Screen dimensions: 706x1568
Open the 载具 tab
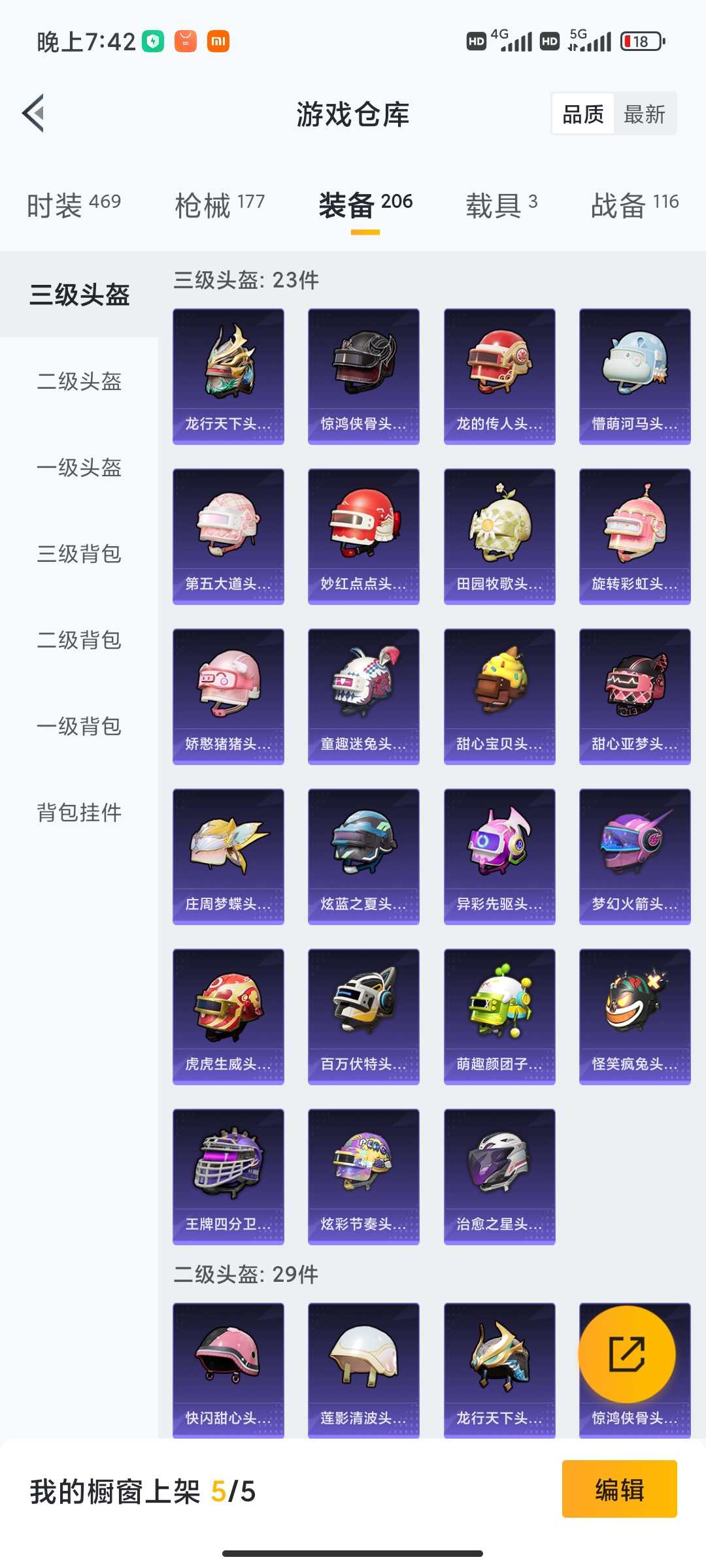coord(501,204)
